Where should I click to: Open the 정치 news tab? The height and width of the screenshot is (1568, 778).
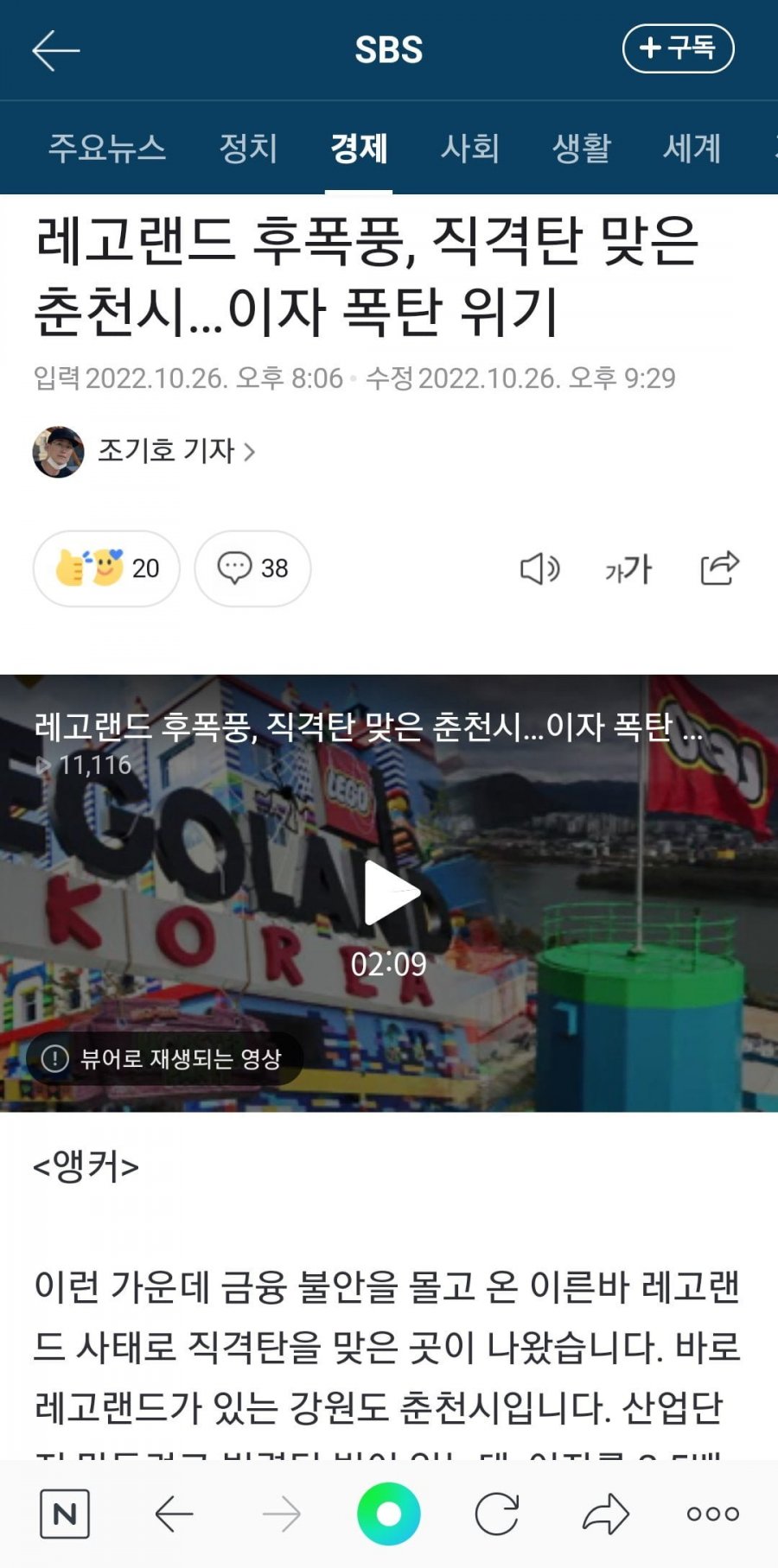(248, 148)
